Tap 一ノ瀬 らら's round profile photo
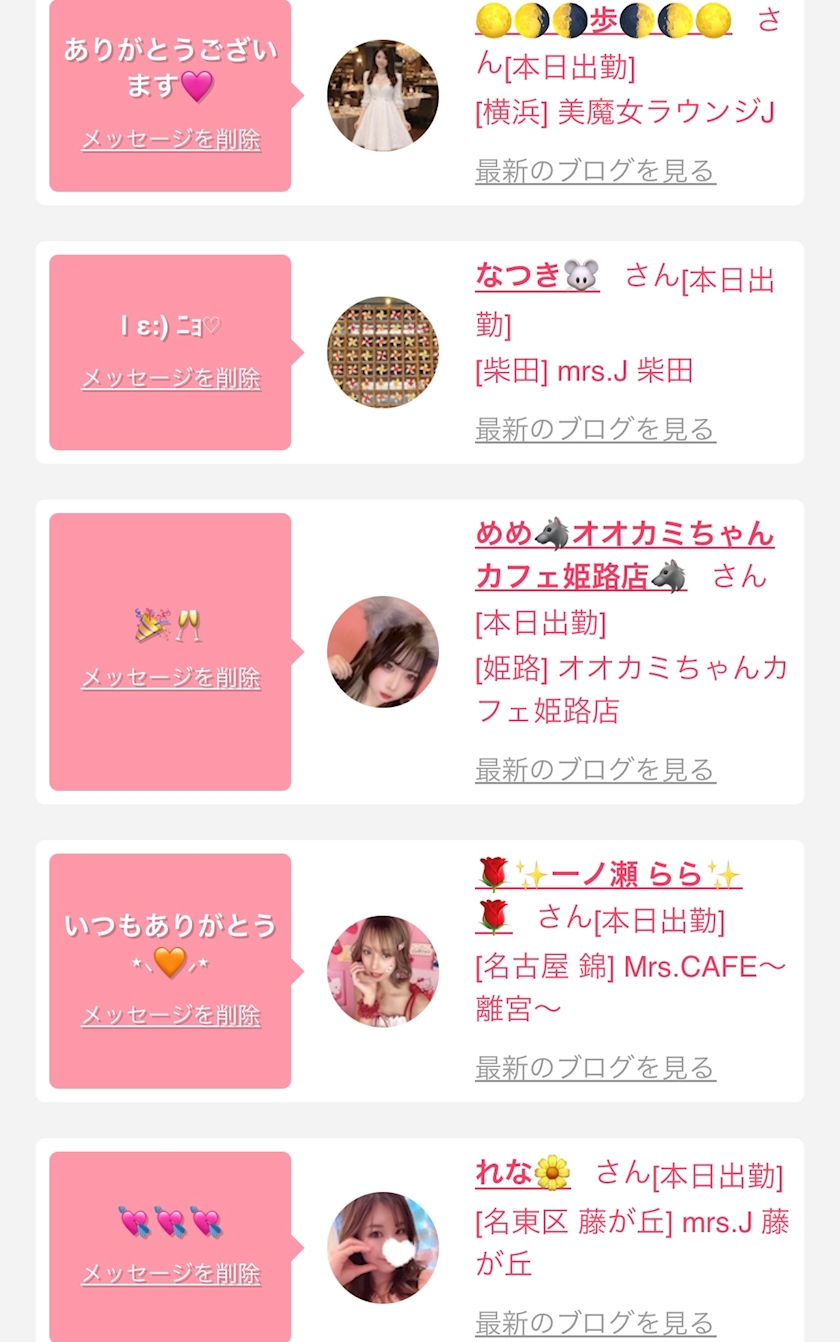The image size is (840, 1342). pyautogui.click(x=383, y=971)
